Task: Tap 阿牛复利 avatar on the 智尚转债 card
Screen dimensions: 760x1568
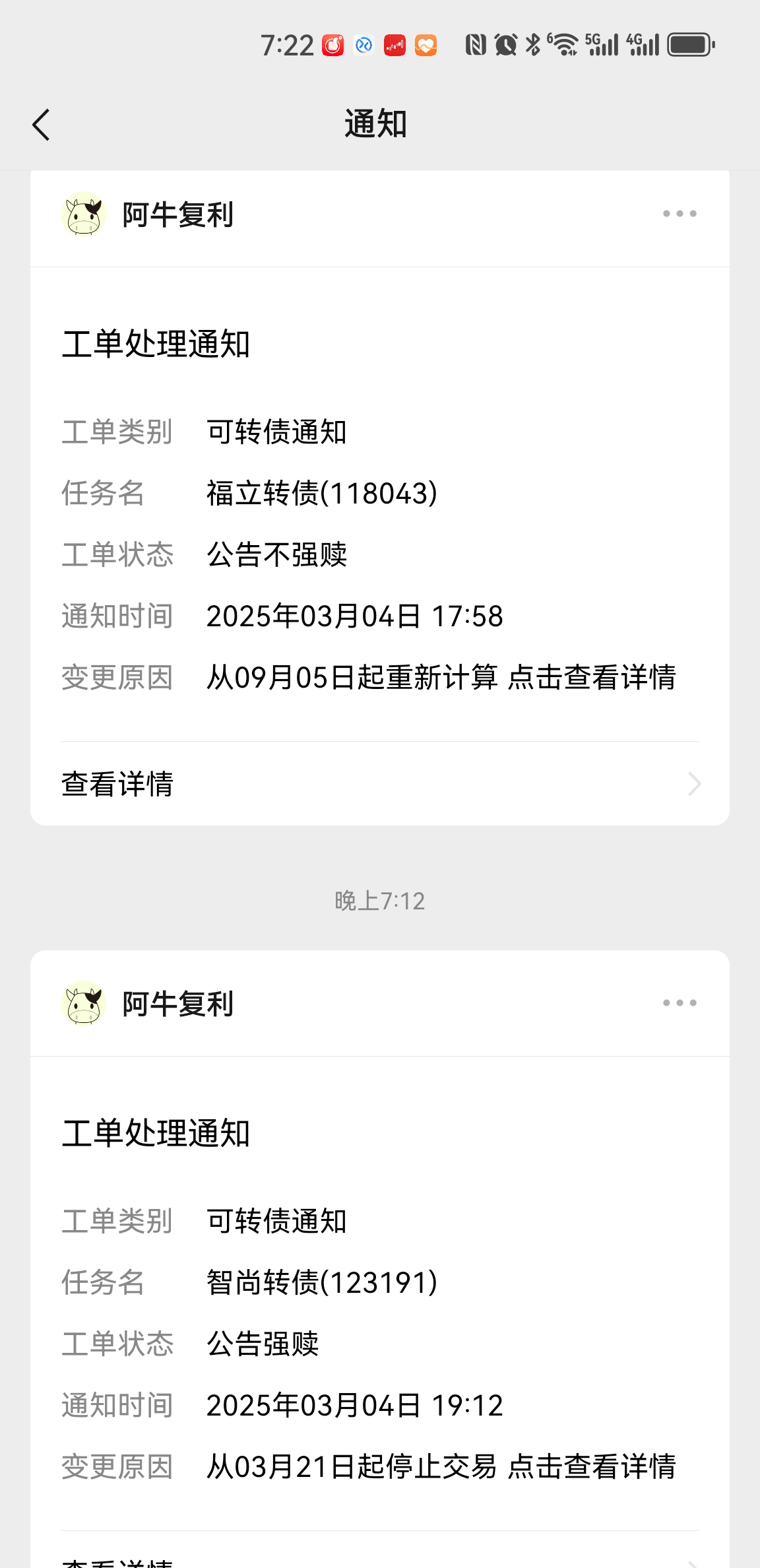Action: point(83,1004)
